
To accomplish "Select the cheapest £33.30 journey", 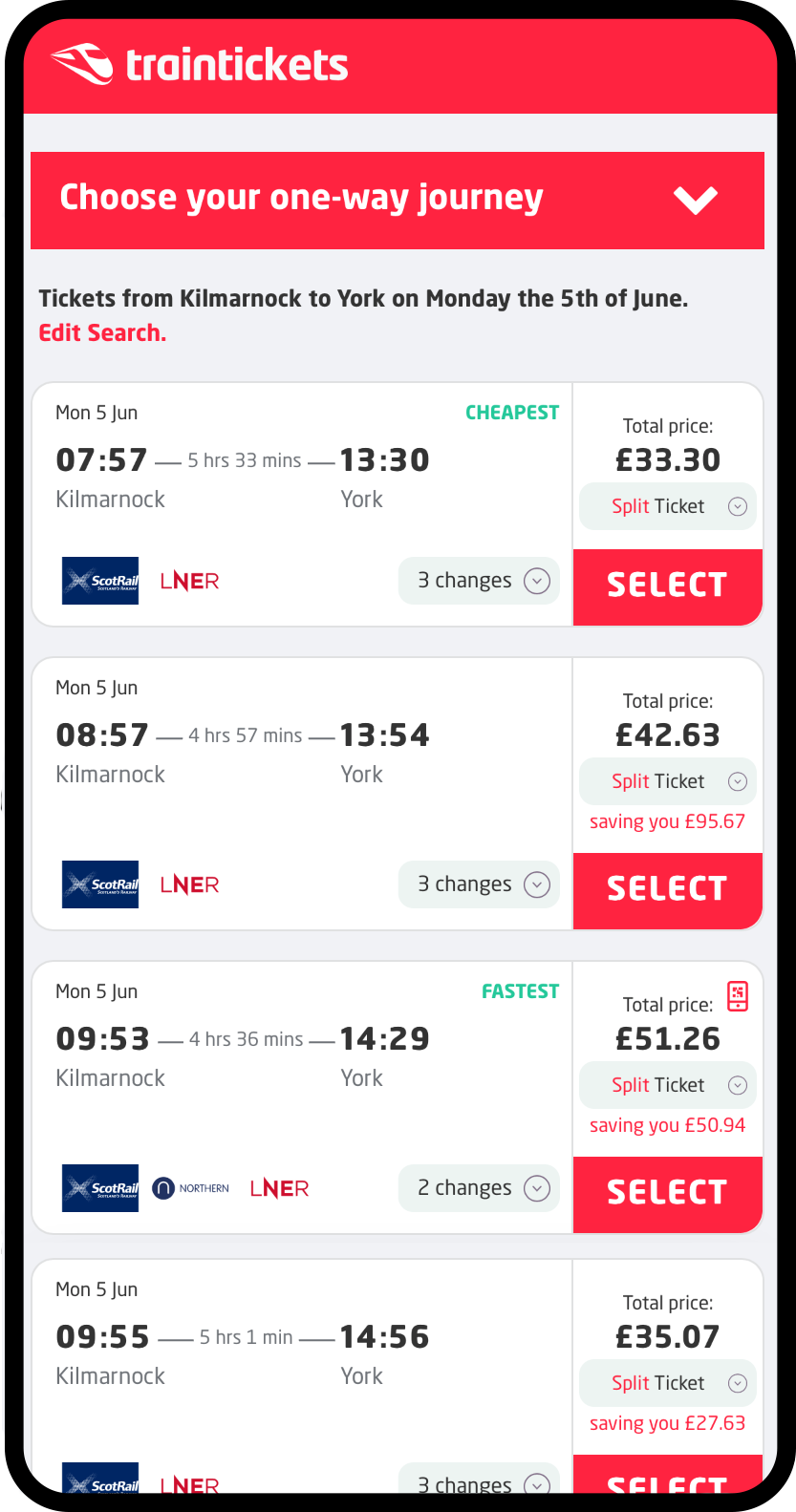I will click(x=667, y=587).
